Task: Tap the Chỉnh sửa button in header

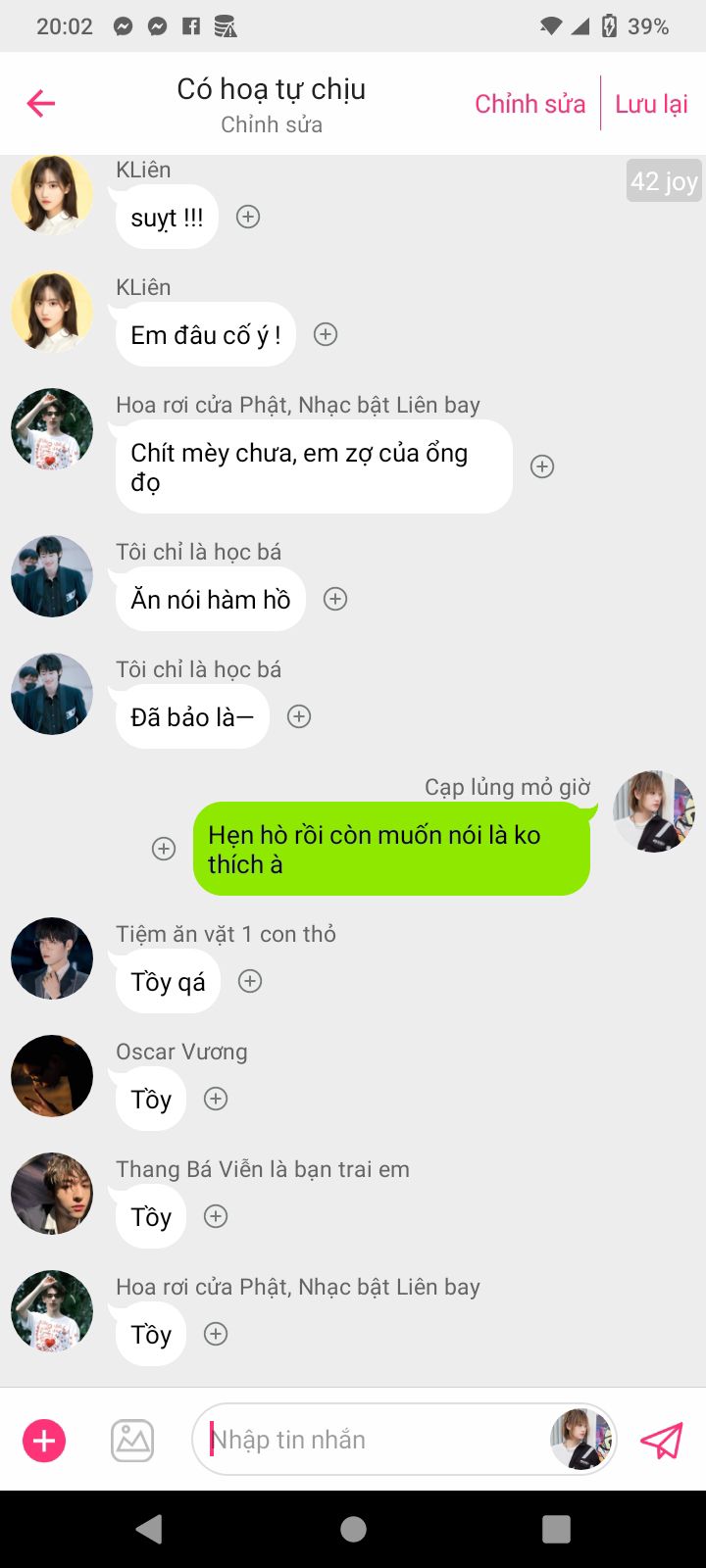Action: pos(529,104)
